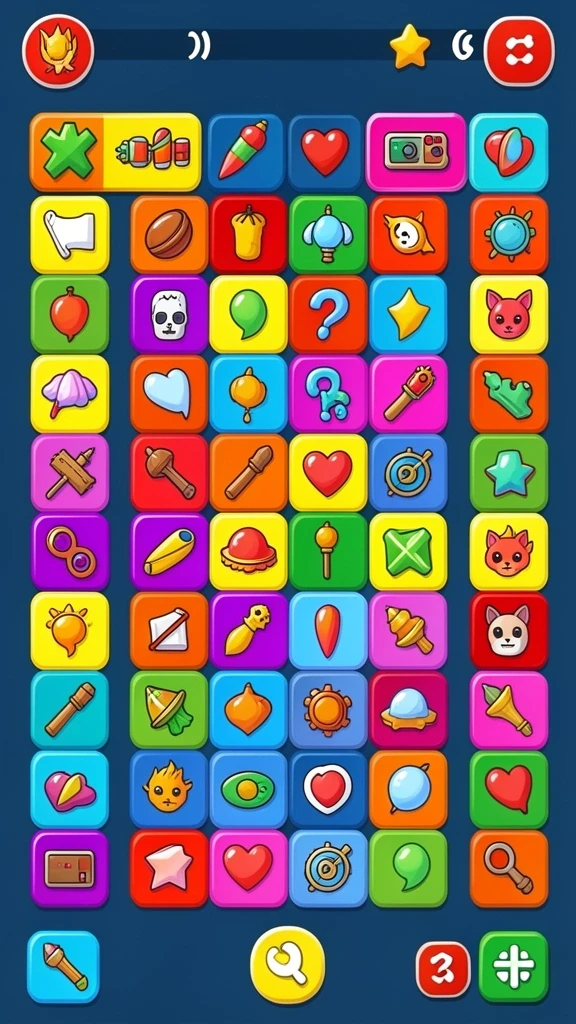Tap the white dog face on red tile
This screenshot has width=576, height=1024.
[509, 631]
